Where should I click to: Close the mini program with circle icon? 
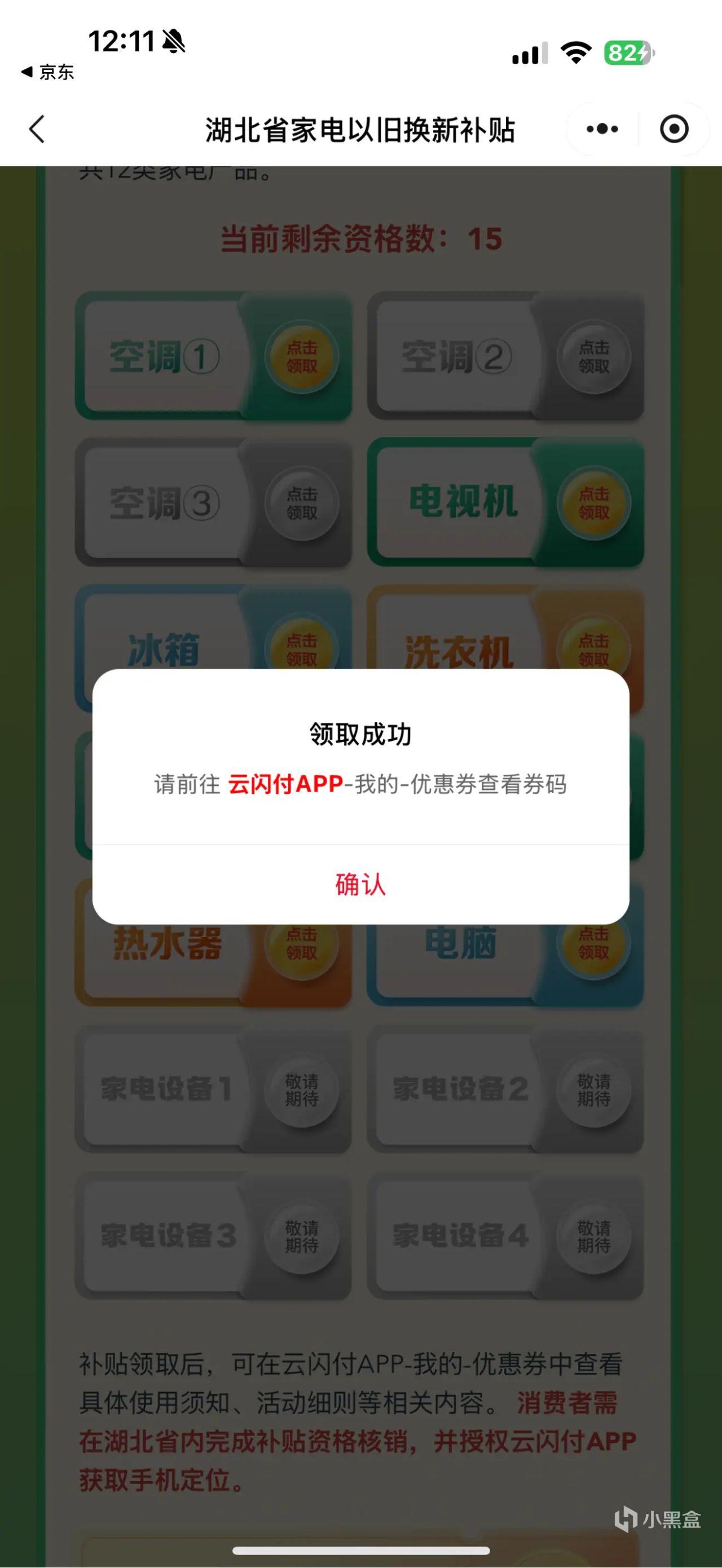674,129
